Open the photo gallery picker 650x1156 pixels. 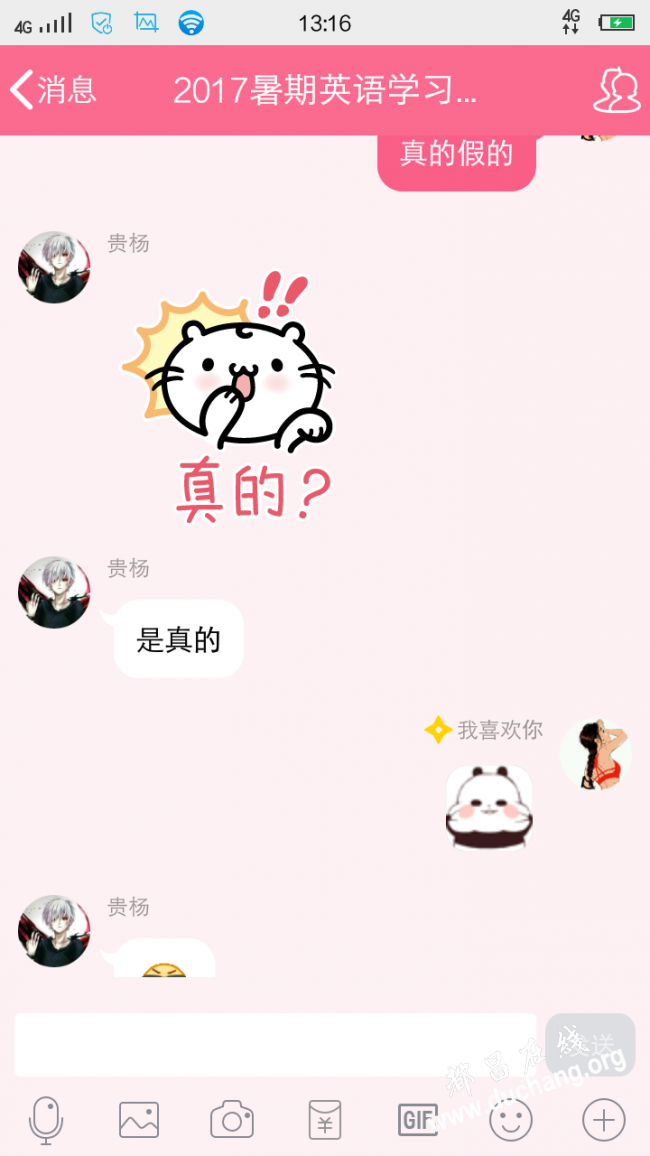point(139,1121)
